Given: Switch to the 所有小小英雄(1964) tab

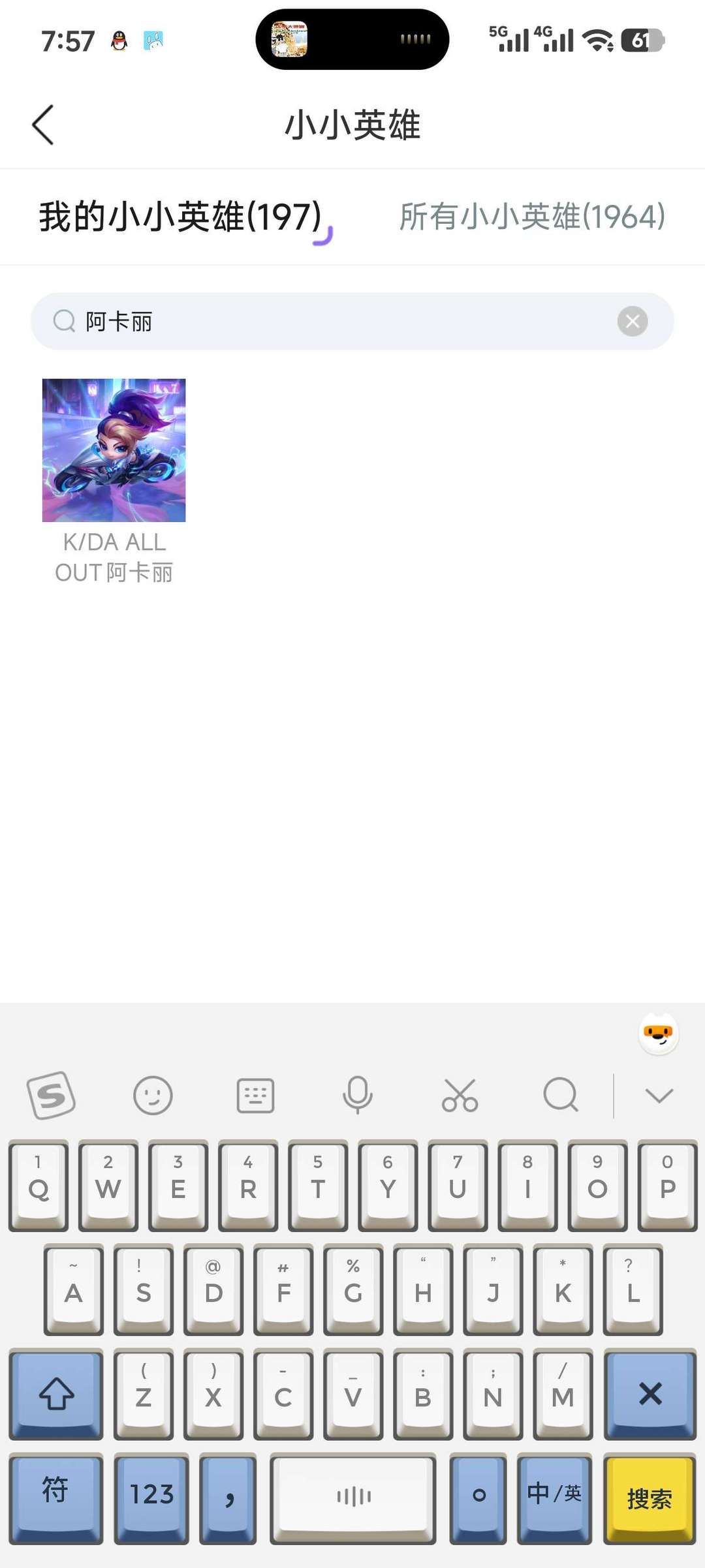Looking at the screenshot, I should tap(532, 217).
